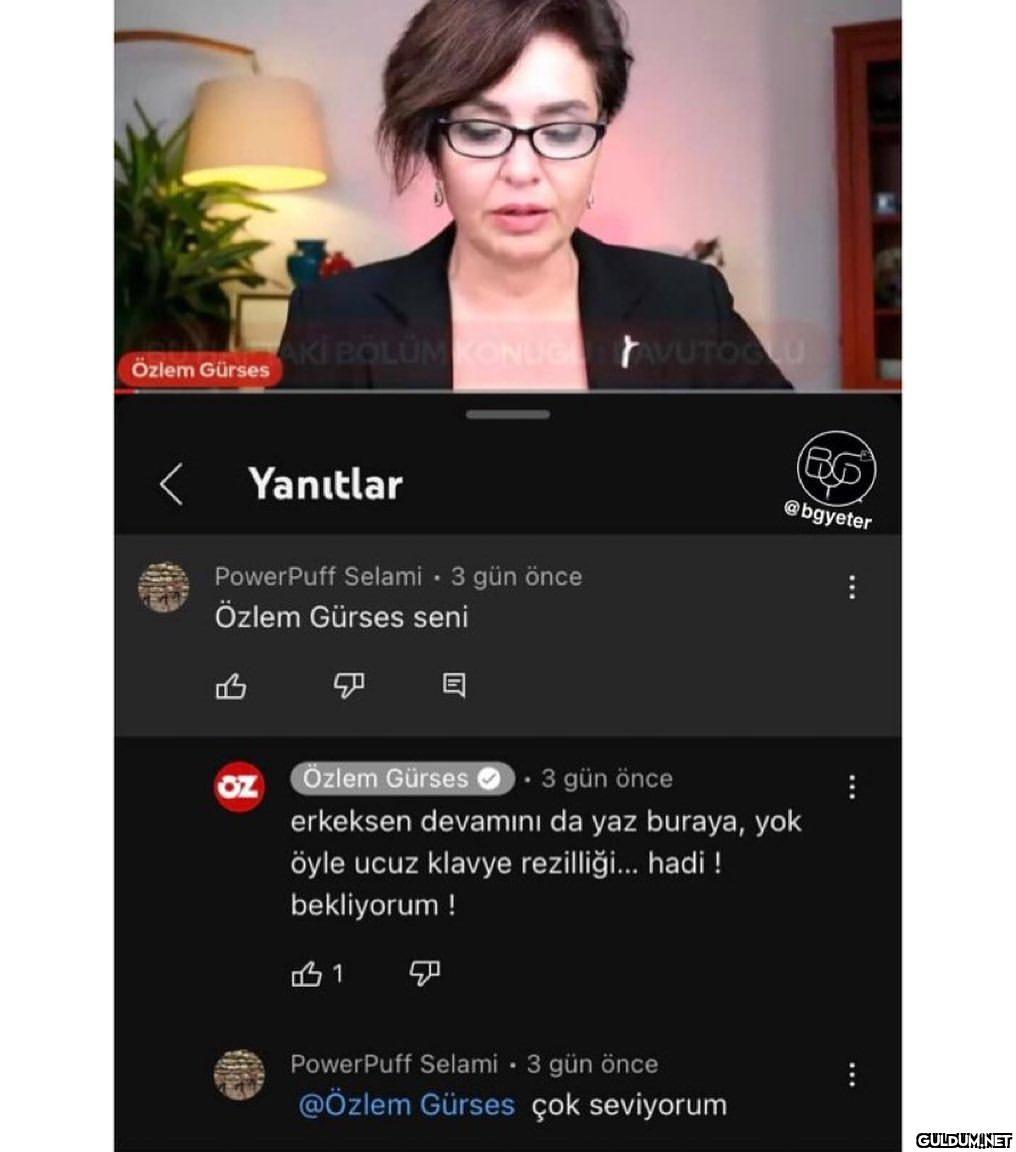
Task: Like Özlem Gürses's "erkeksen devamını" reply
Action: coord(306,973)
